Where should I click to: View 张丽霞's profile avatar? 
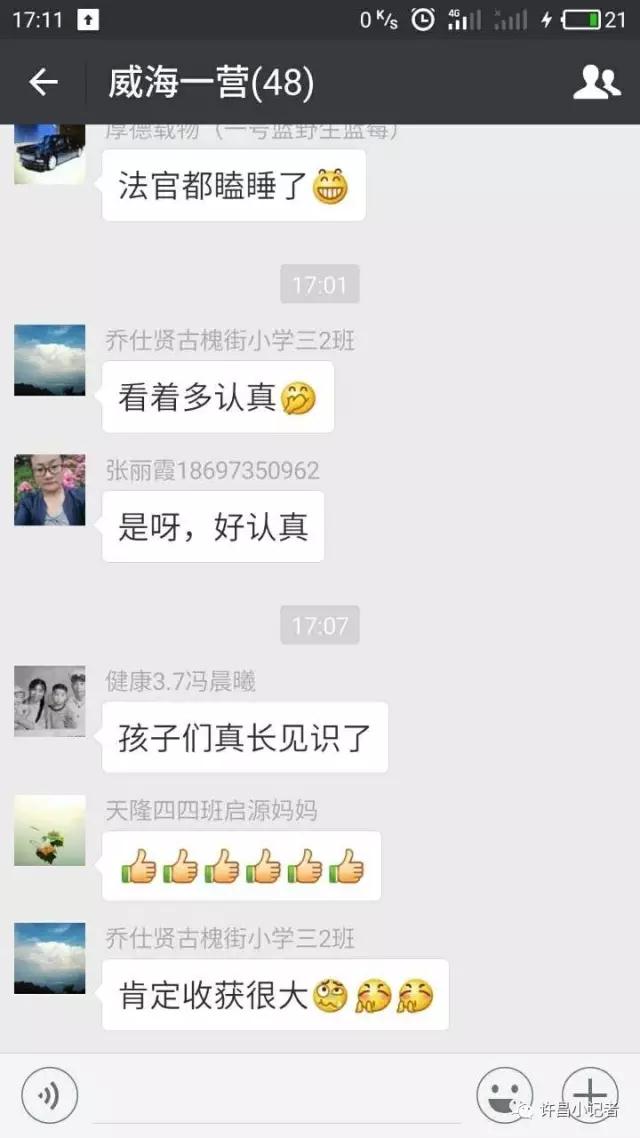tap(50, 490)
